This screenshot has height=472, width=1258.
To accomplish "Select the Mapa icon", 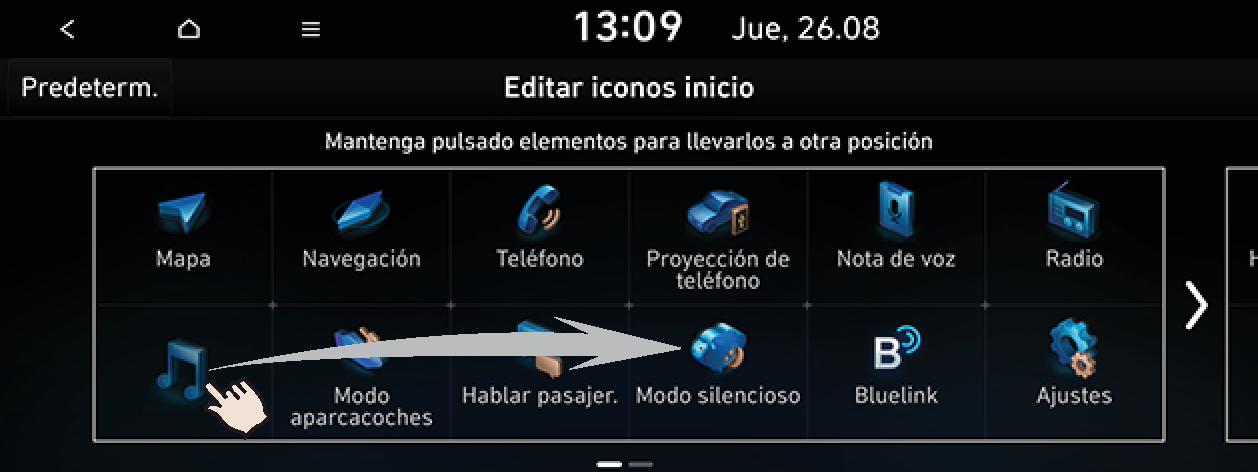I will tap(183, 230).
